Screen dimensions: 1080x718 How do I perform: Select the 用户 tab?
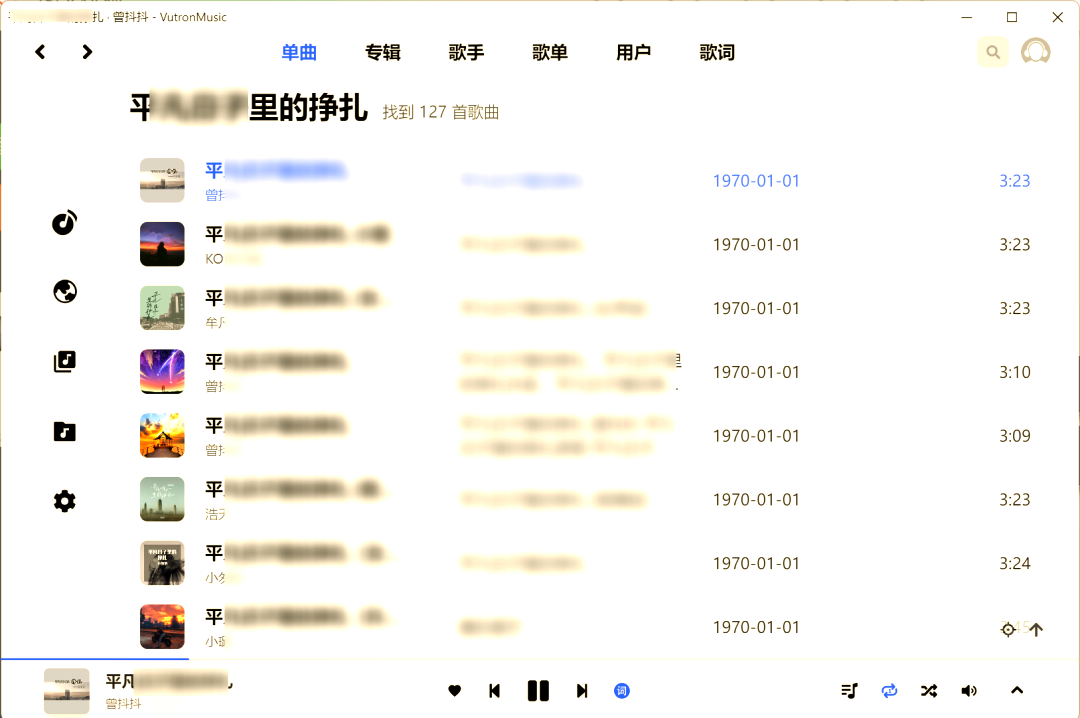point(633,53)
